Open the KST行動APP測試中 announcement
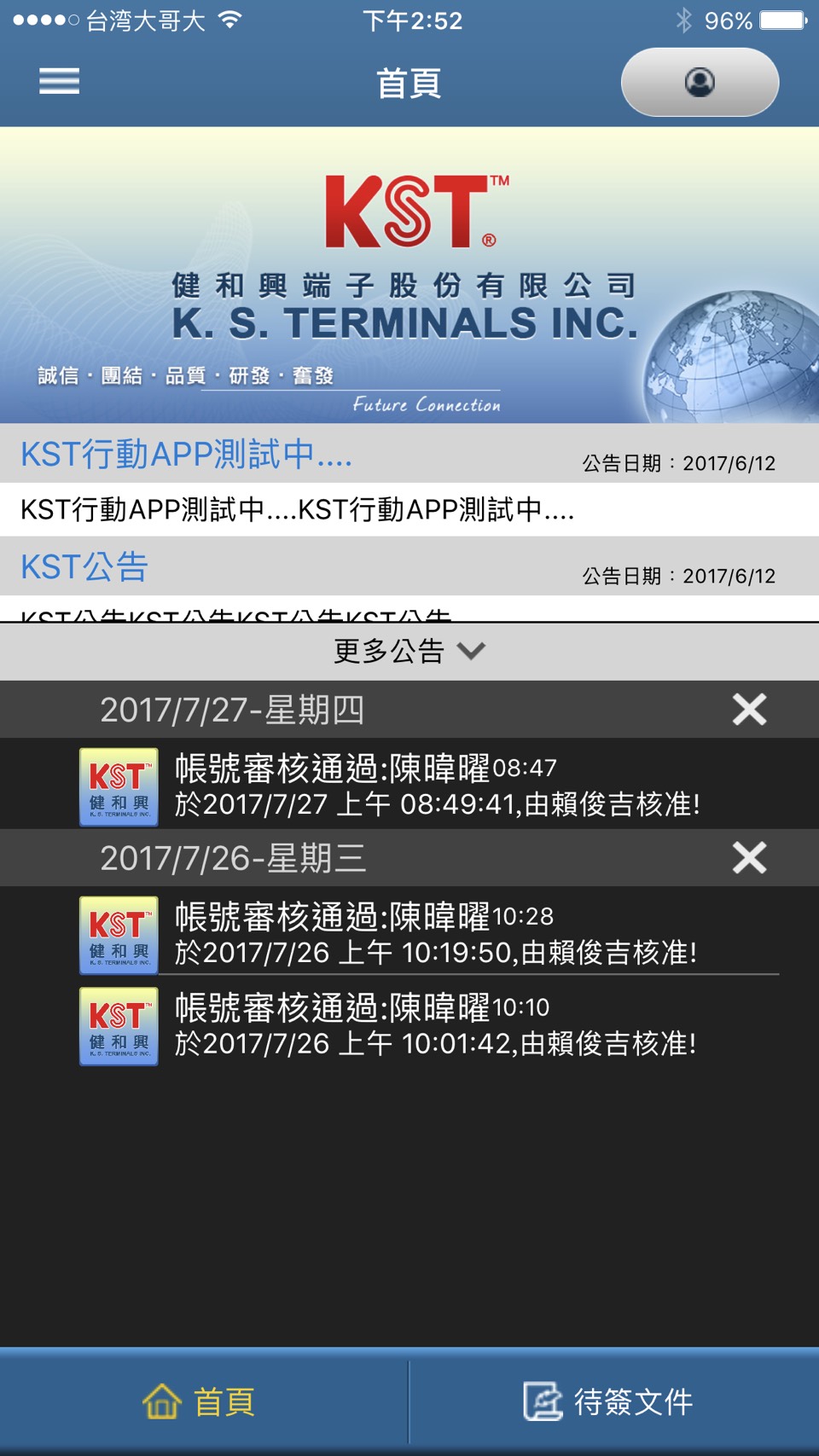The width and height of the screenshot is (819, 1456). 186,455
